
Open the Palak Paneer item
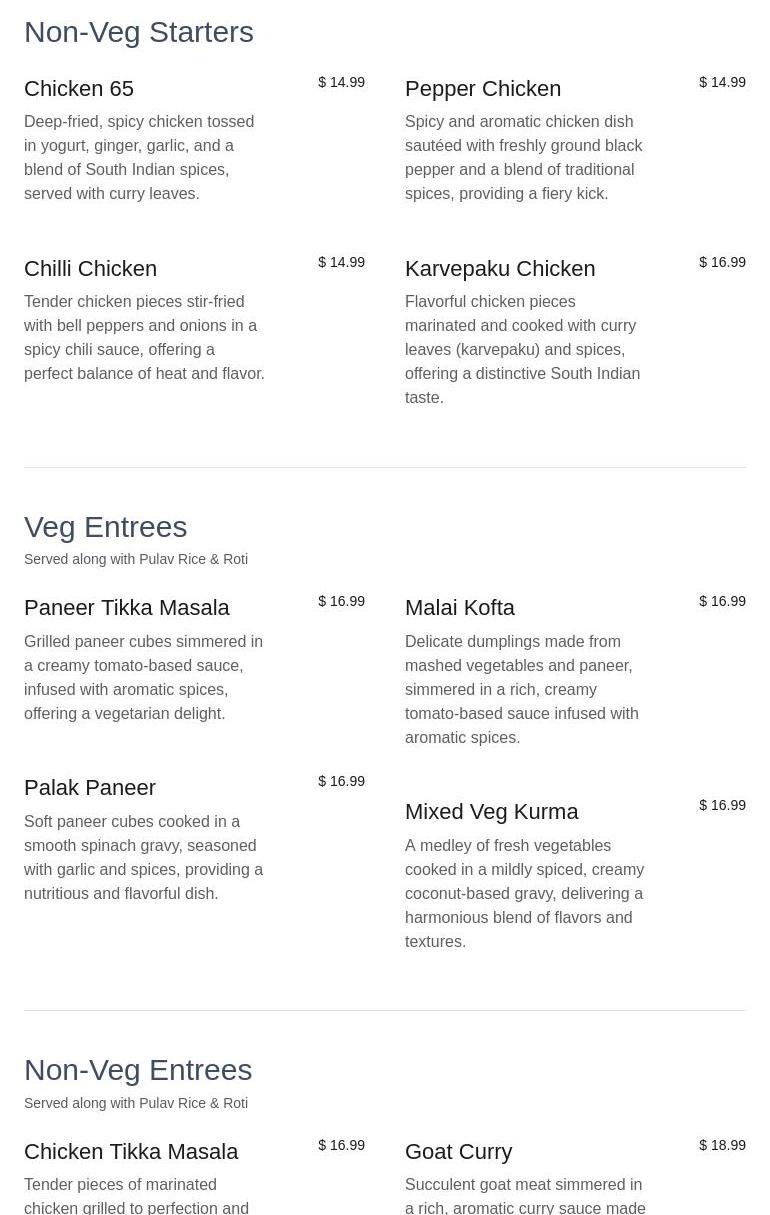[90, 788]
